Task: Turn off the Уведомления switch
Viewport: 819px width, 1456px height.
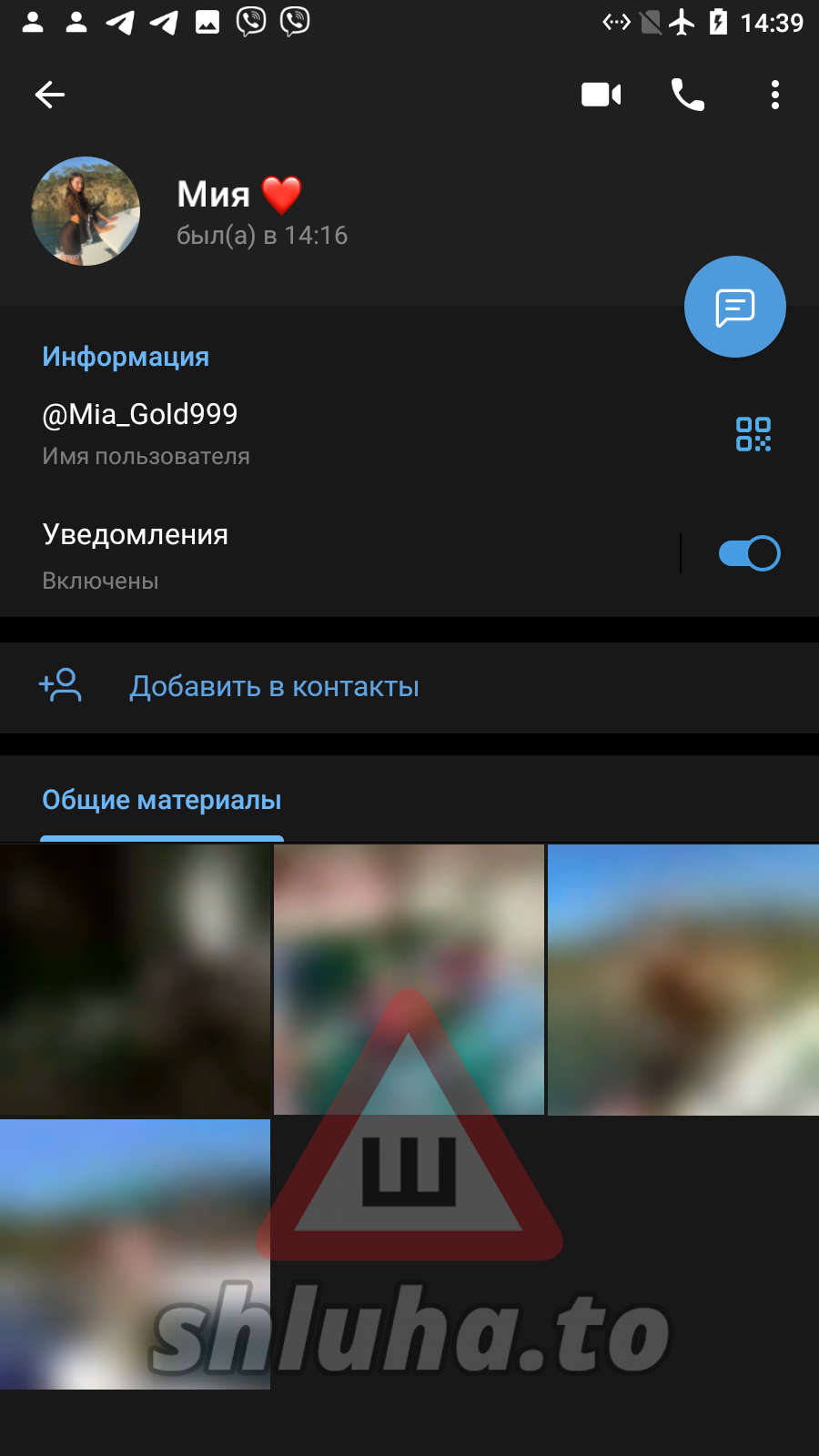Action: point(748,553)
